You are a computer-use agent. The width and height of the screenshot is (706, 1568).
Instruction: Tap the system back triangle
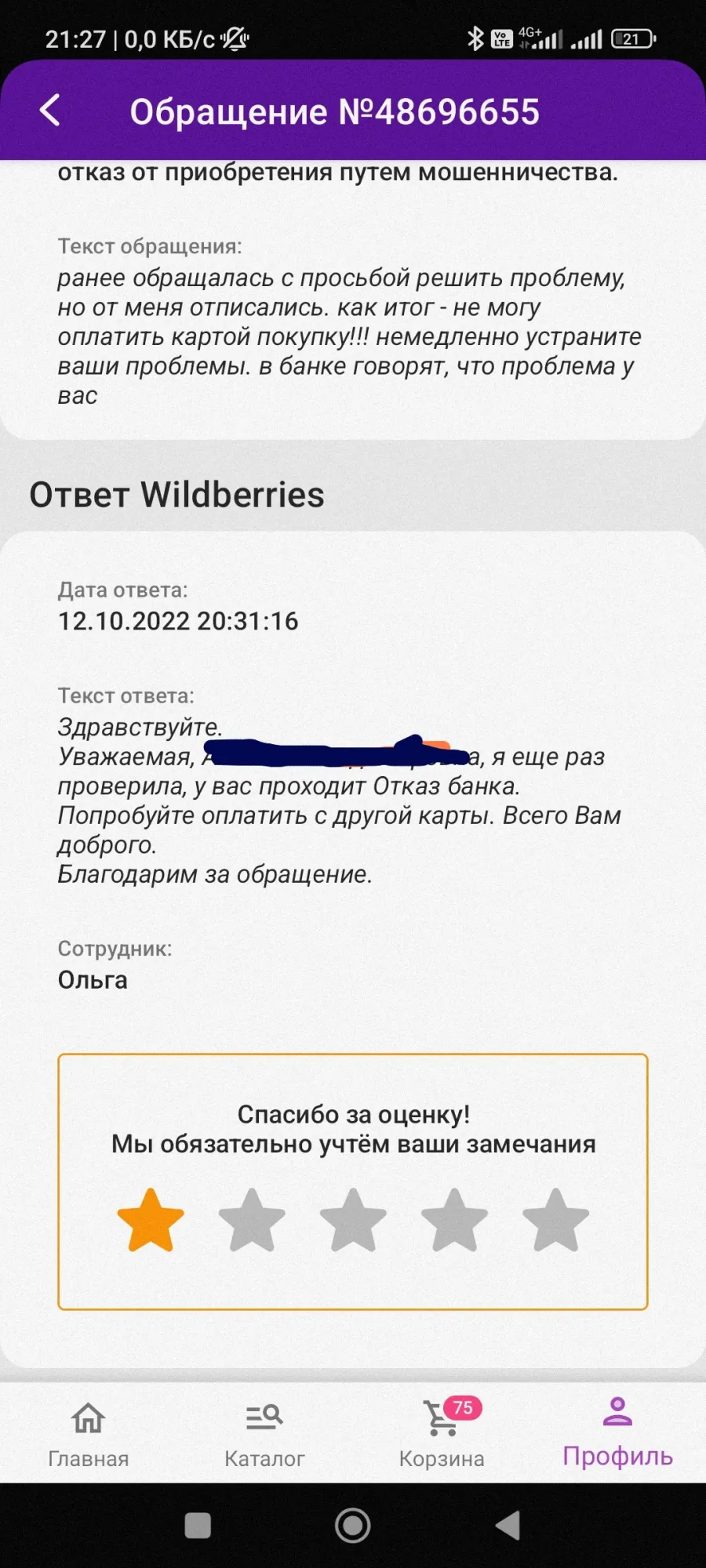tap(508, 1526)
